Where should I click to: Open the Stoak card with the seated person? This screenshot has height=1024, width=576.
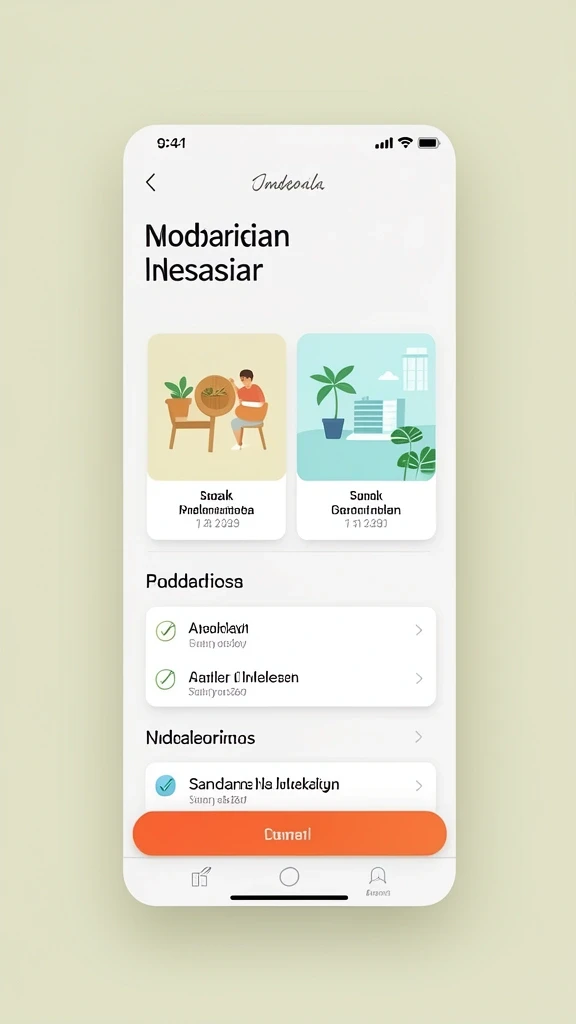pos(216,436)
